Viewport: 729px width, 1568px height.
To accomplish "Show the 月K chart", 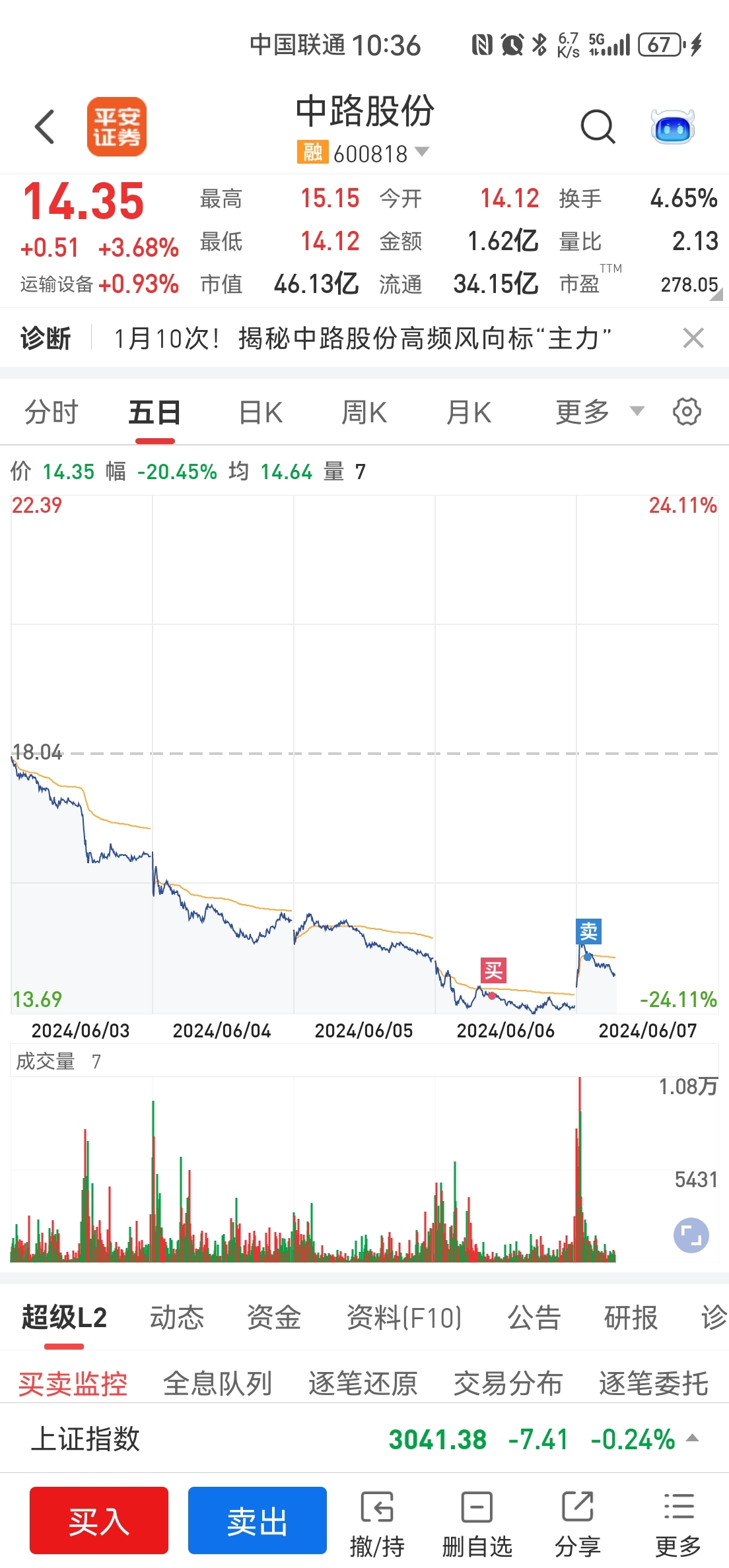I will [468, 412].
